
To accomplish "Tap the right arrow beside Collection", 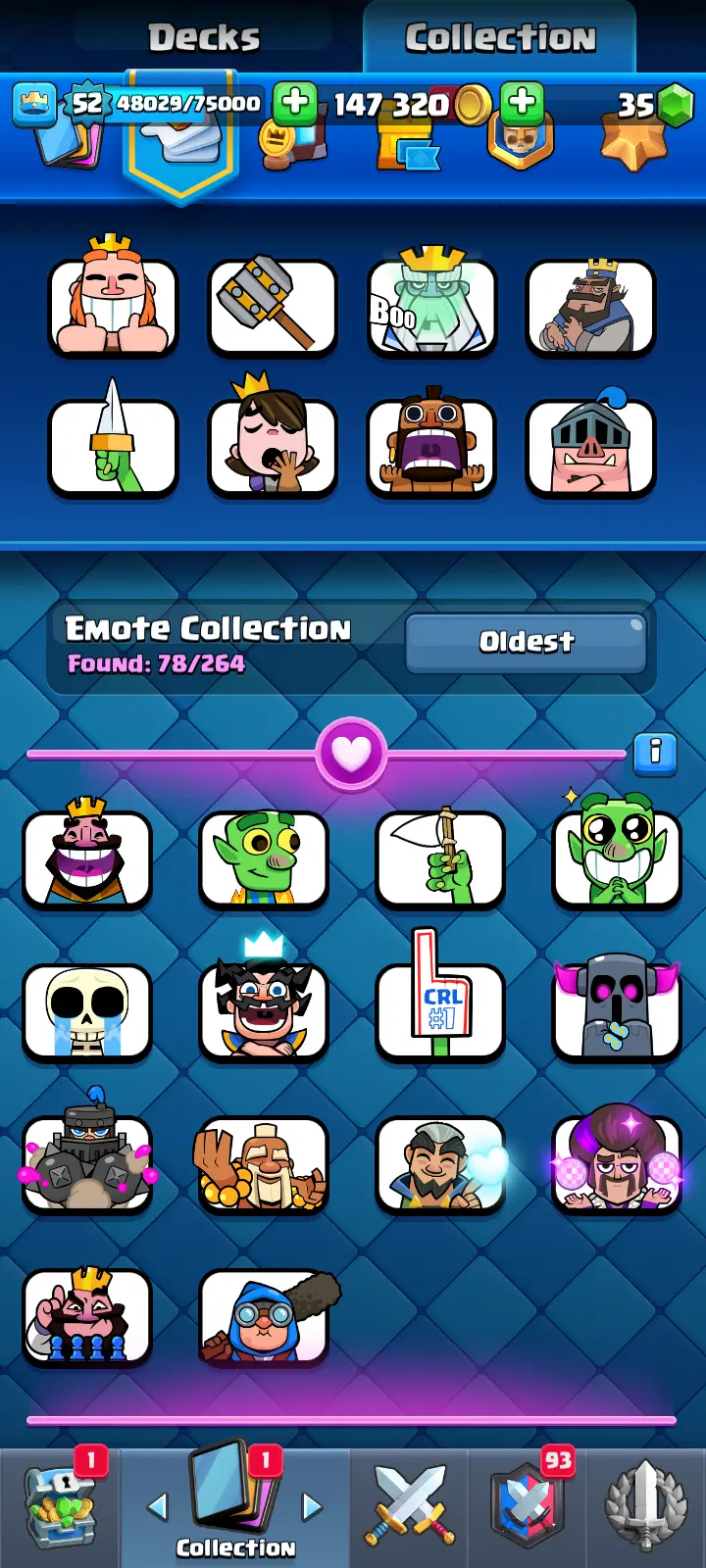I will pos(312,1506).
